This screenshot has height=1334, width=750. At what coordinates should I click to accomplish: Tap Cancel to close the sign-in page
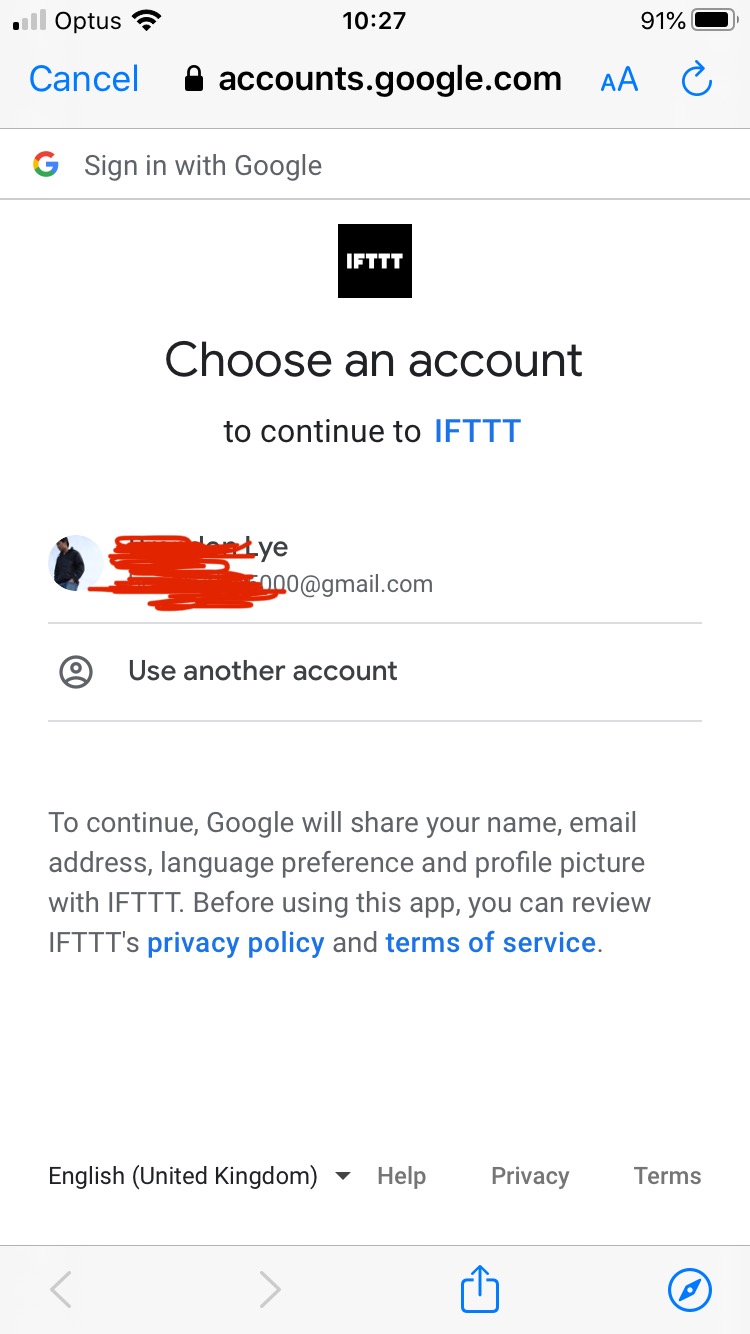click(84, 79)
